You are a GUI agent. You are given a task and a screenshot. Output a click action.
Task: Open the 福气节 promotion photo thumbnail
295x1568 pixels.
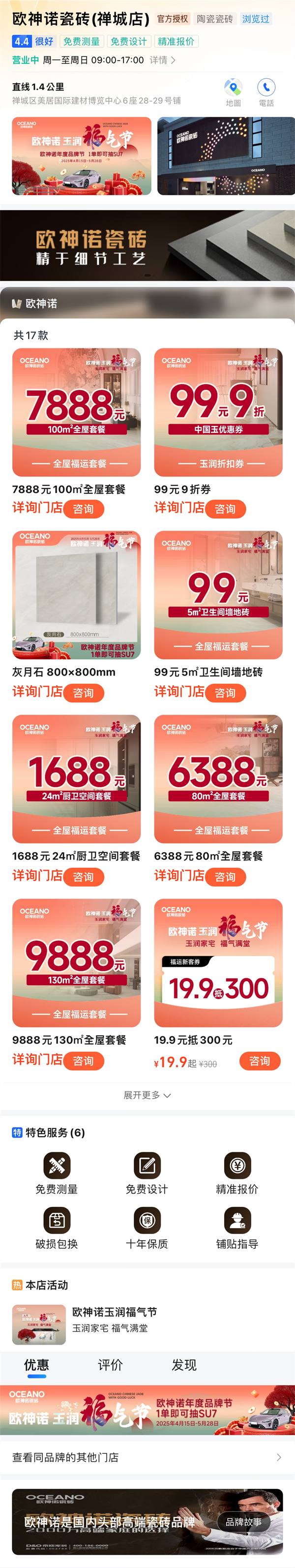pos(82,156)
